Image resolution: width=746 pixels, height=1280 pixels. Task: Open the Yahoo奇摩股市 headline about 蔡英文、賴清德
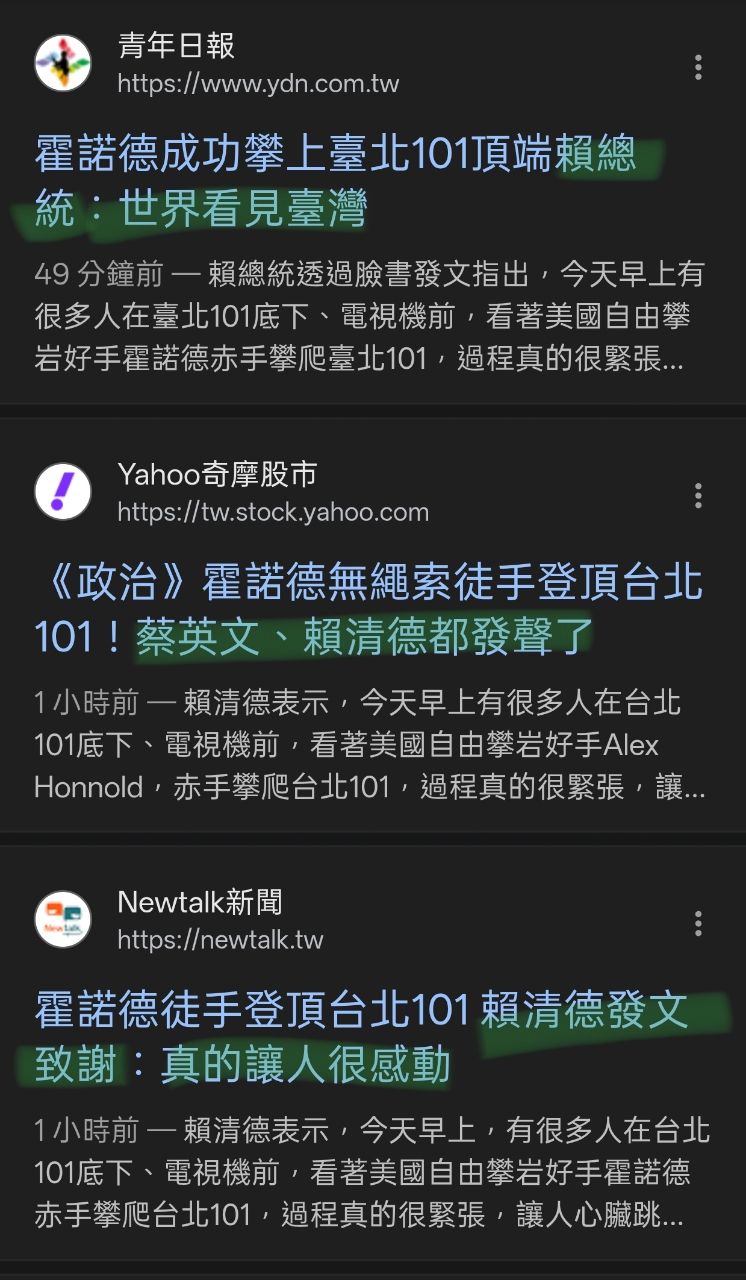point(368,609)
